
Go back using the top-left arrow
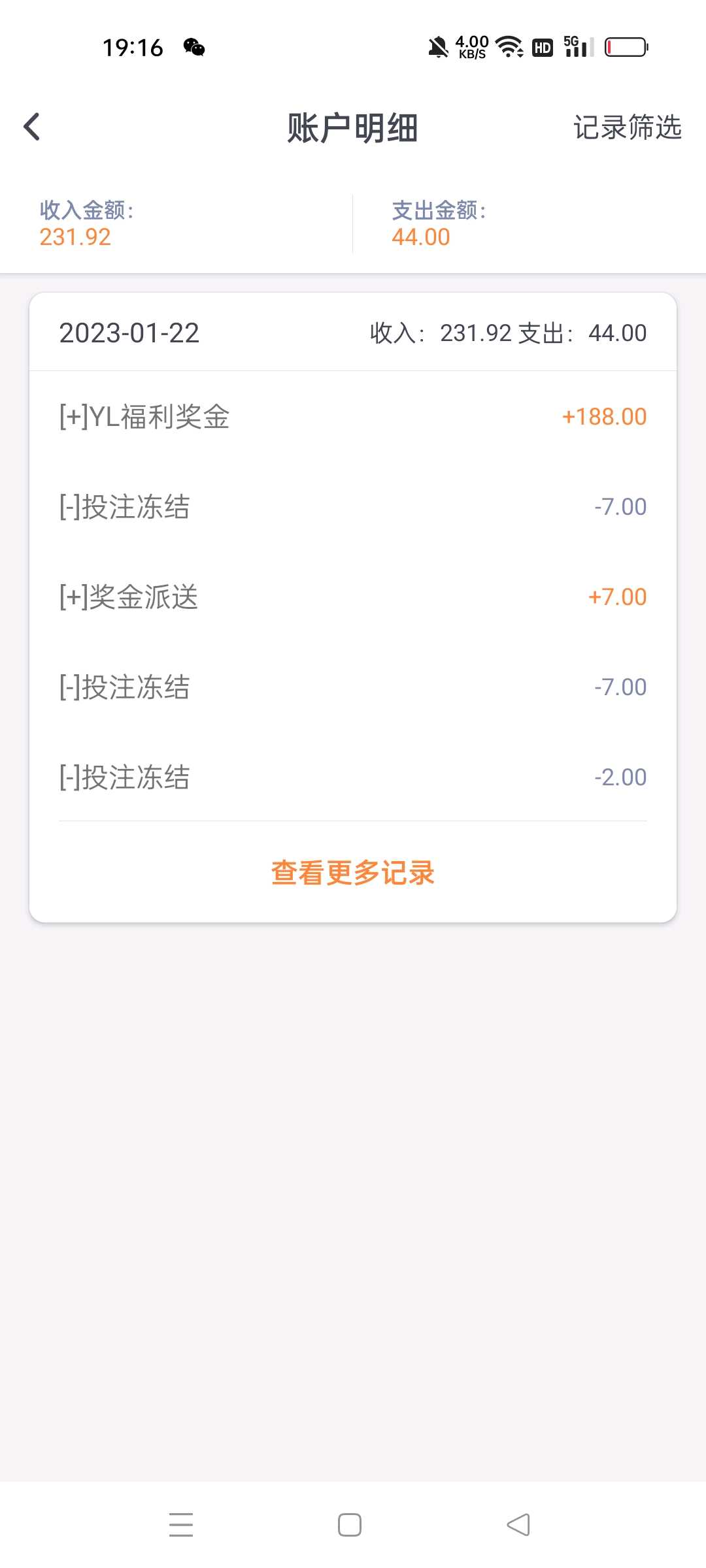(x=31, y=127)
